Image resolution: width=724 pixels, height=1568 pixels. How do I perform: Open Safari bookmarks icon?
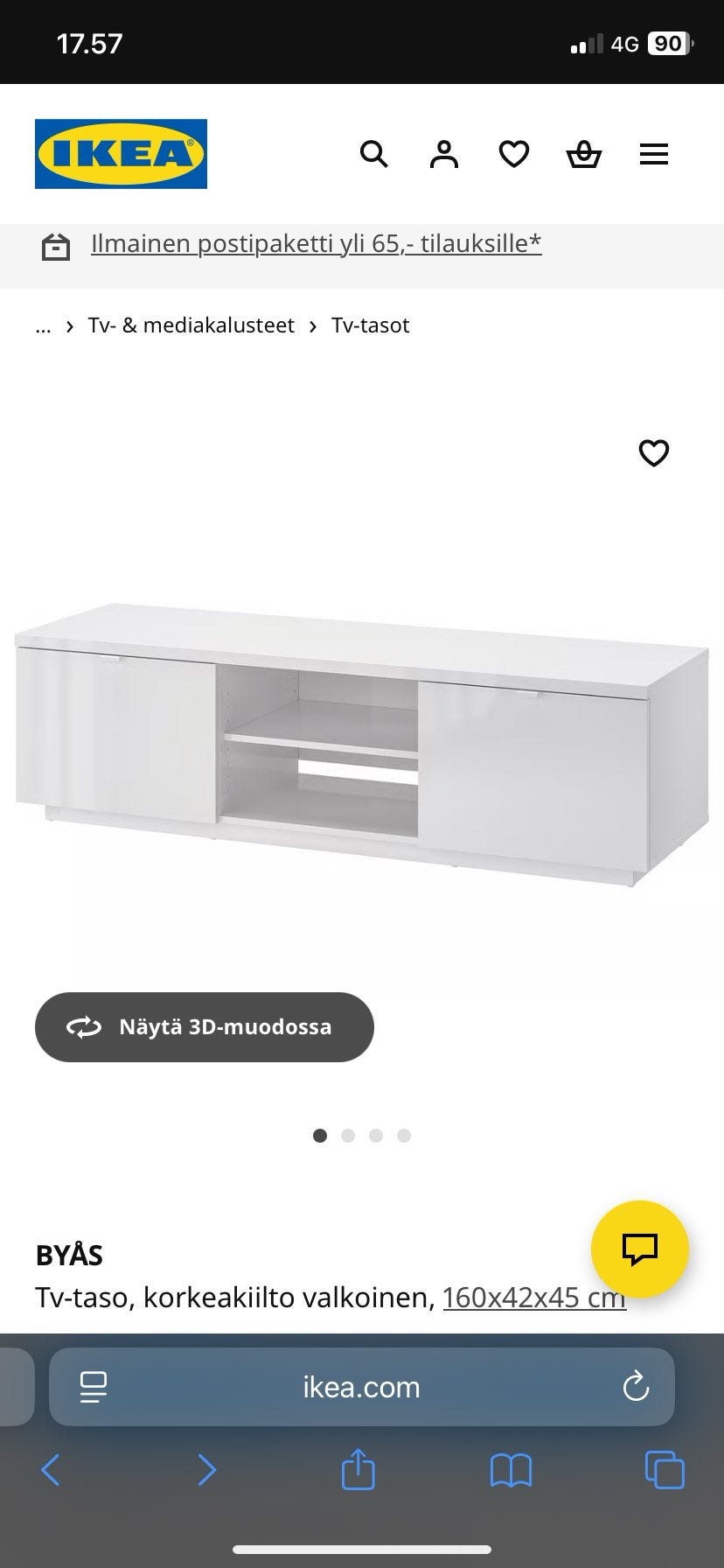(x=512, y=1470)
